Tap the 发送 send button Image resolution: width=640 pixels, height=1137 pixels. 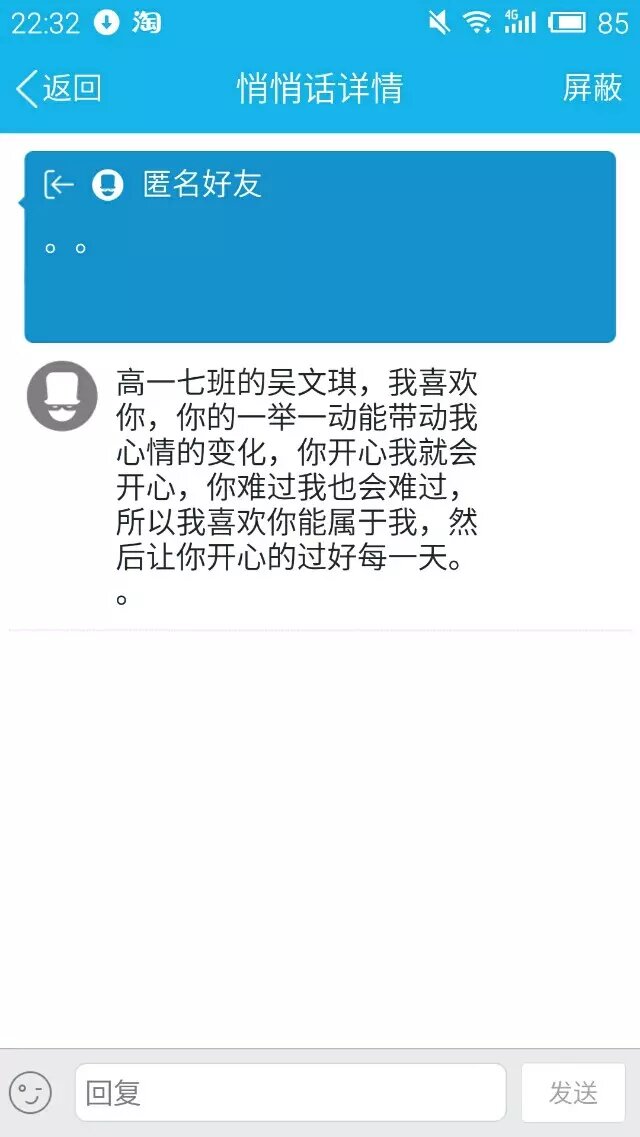[x=573, y=1092]
